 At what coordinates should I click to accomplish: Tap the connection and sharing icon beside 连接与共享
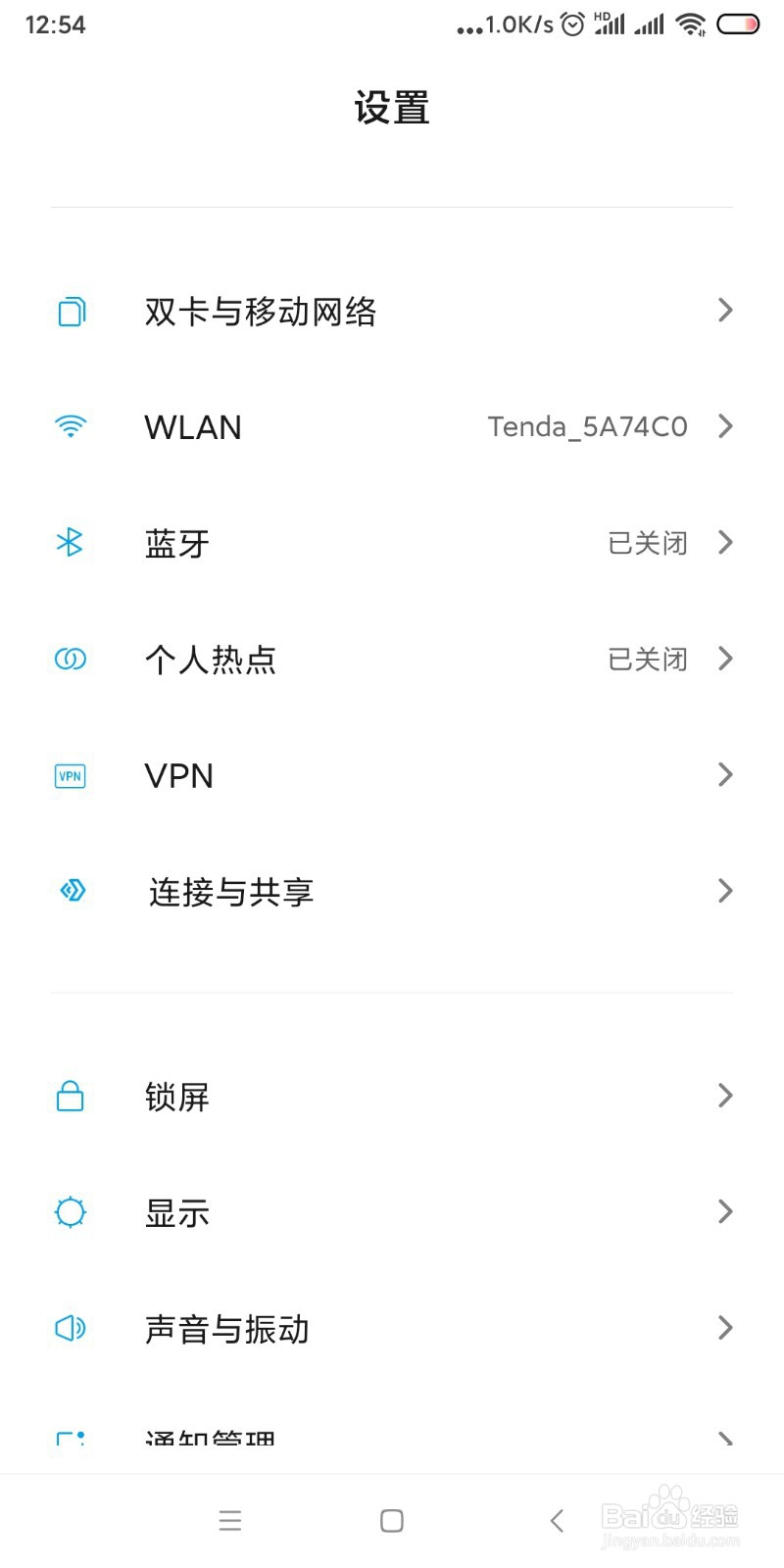70,891
